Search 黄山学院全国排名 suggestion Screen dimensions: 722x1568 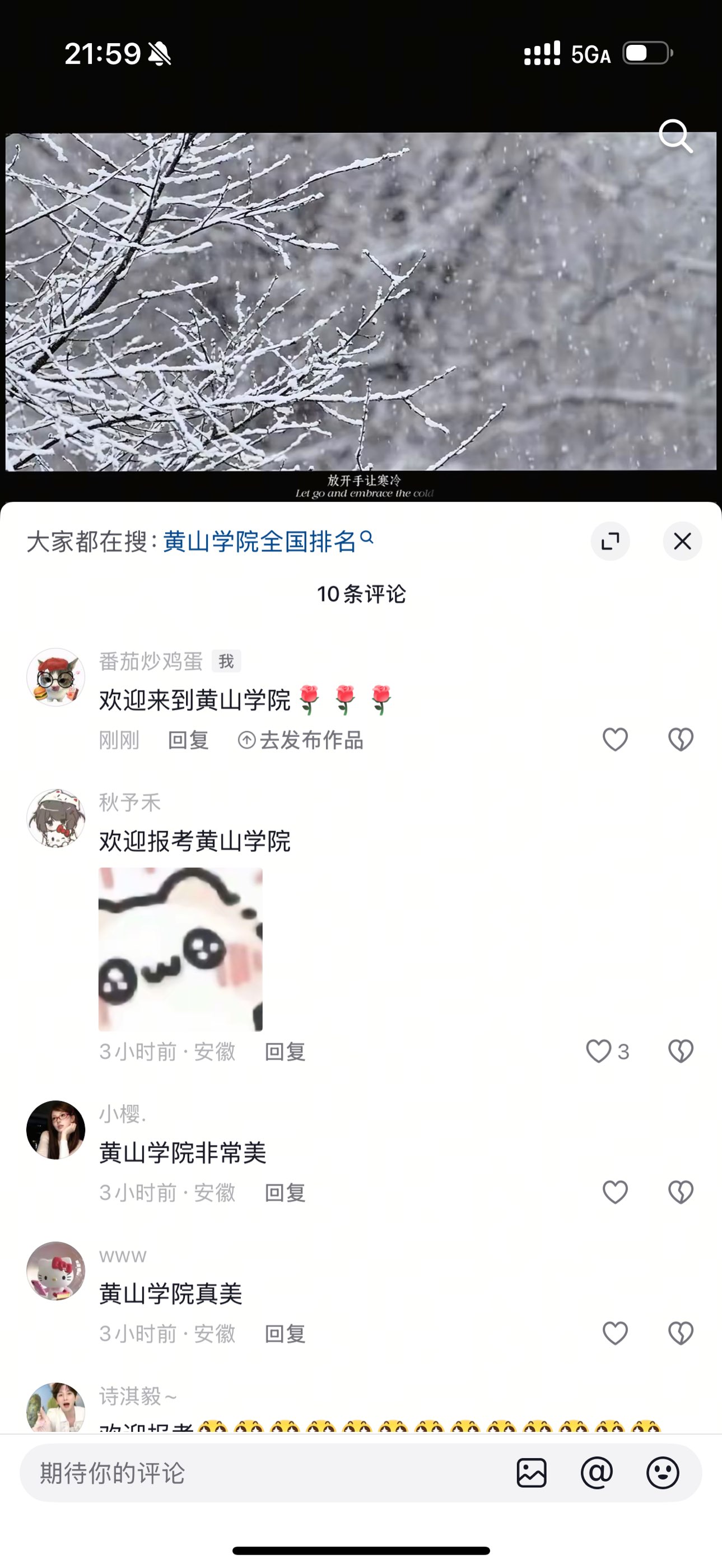click(x=268, y=541)
